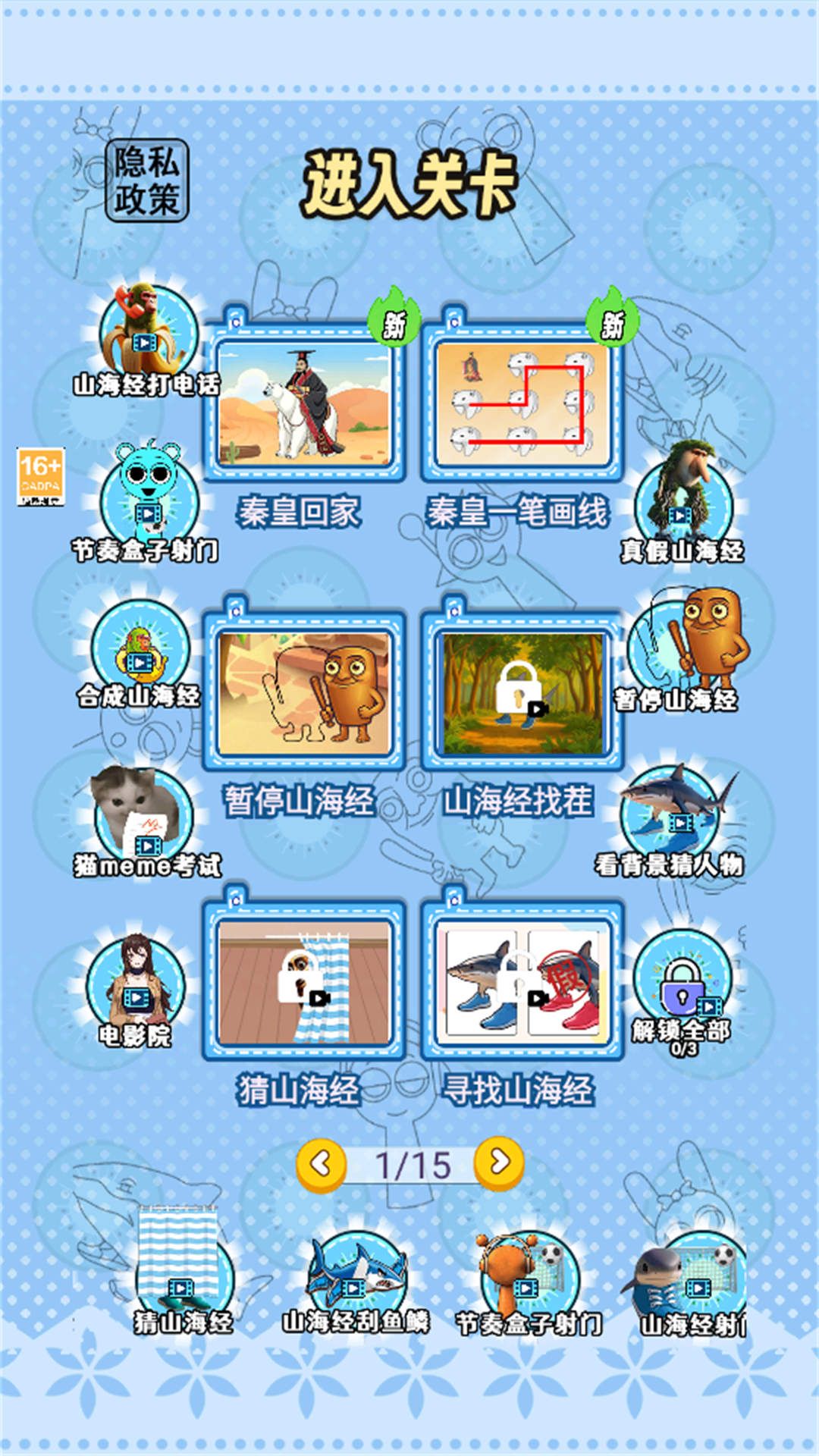
Task: Launch the 真假山海经 game icon
Action: tap(682, 500)
